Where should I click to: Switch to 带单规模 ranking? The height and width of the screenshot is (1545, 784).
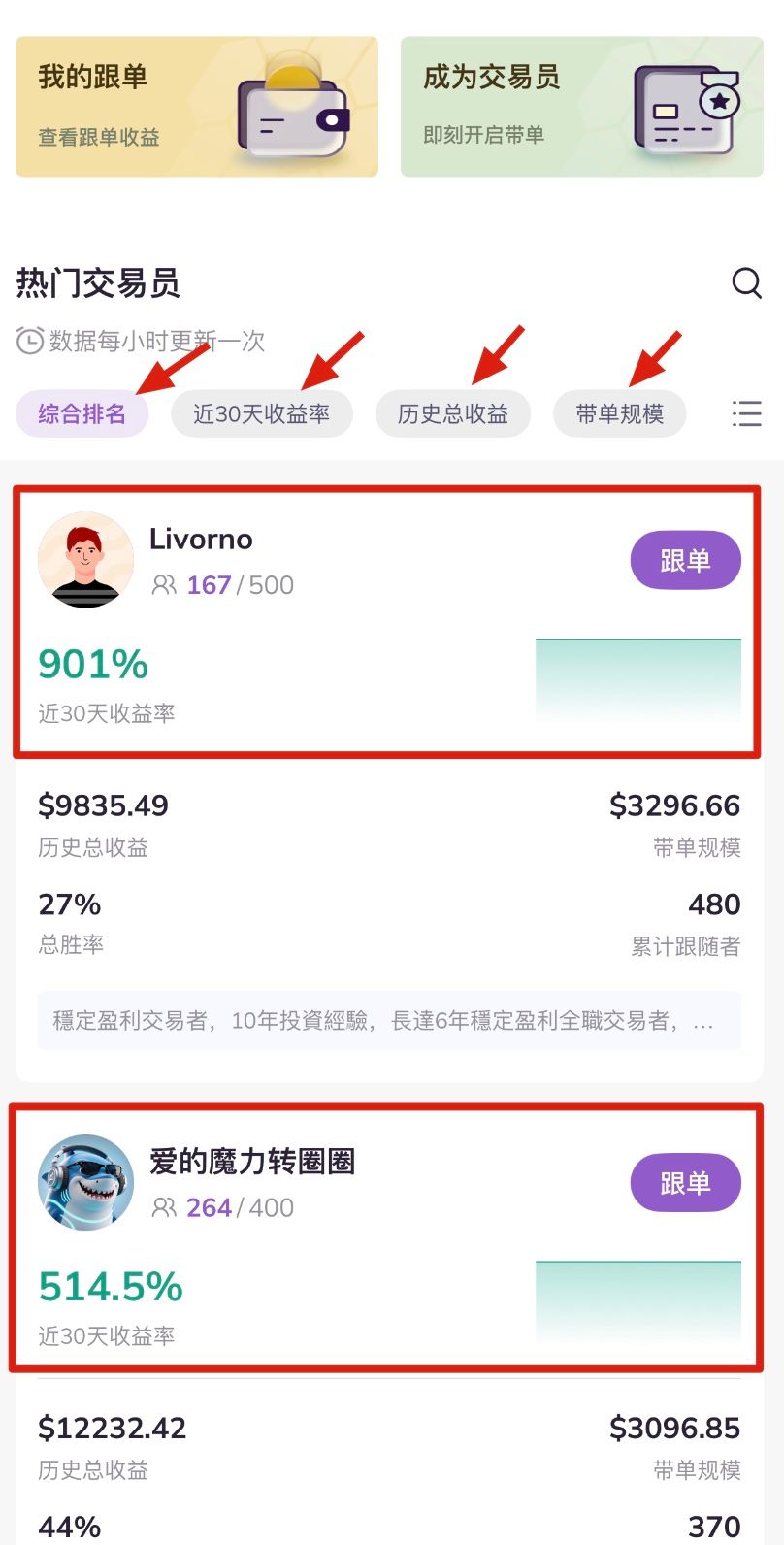tap(619, 414)
